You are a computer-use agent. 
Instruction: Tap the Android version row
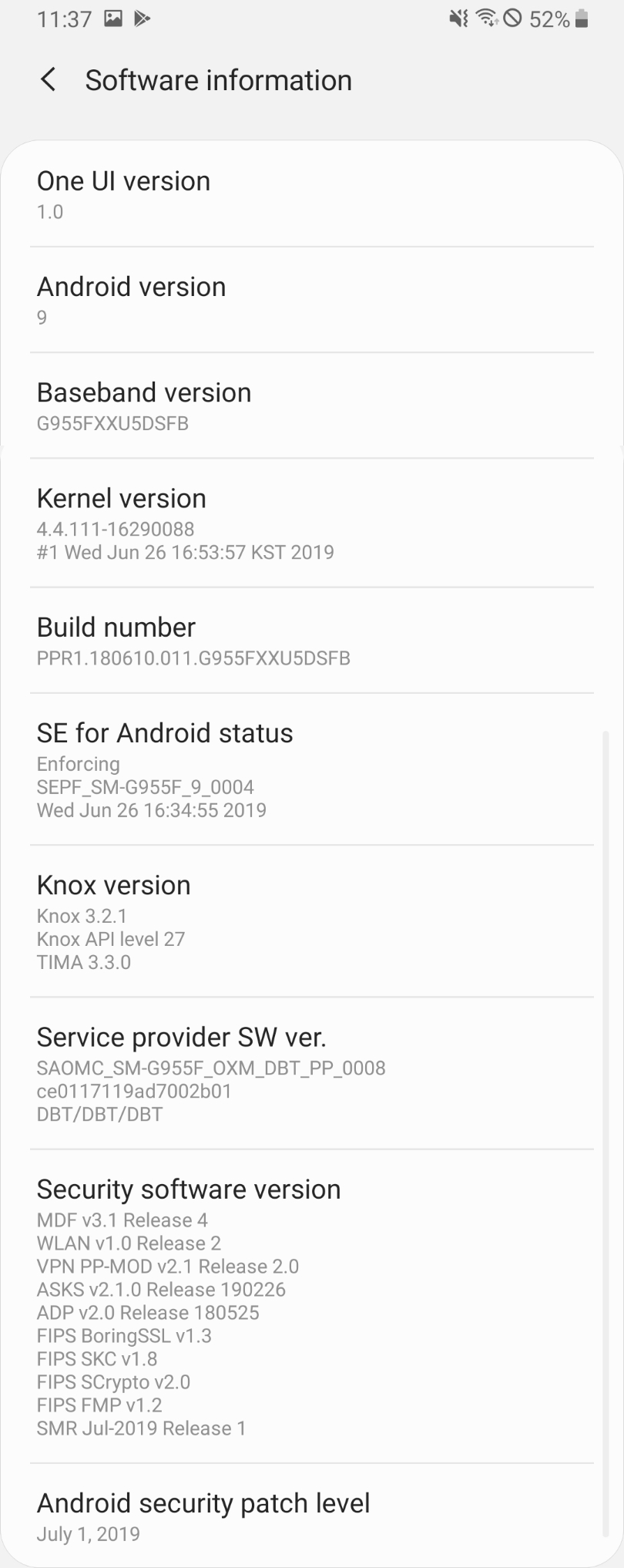(311, 300)
